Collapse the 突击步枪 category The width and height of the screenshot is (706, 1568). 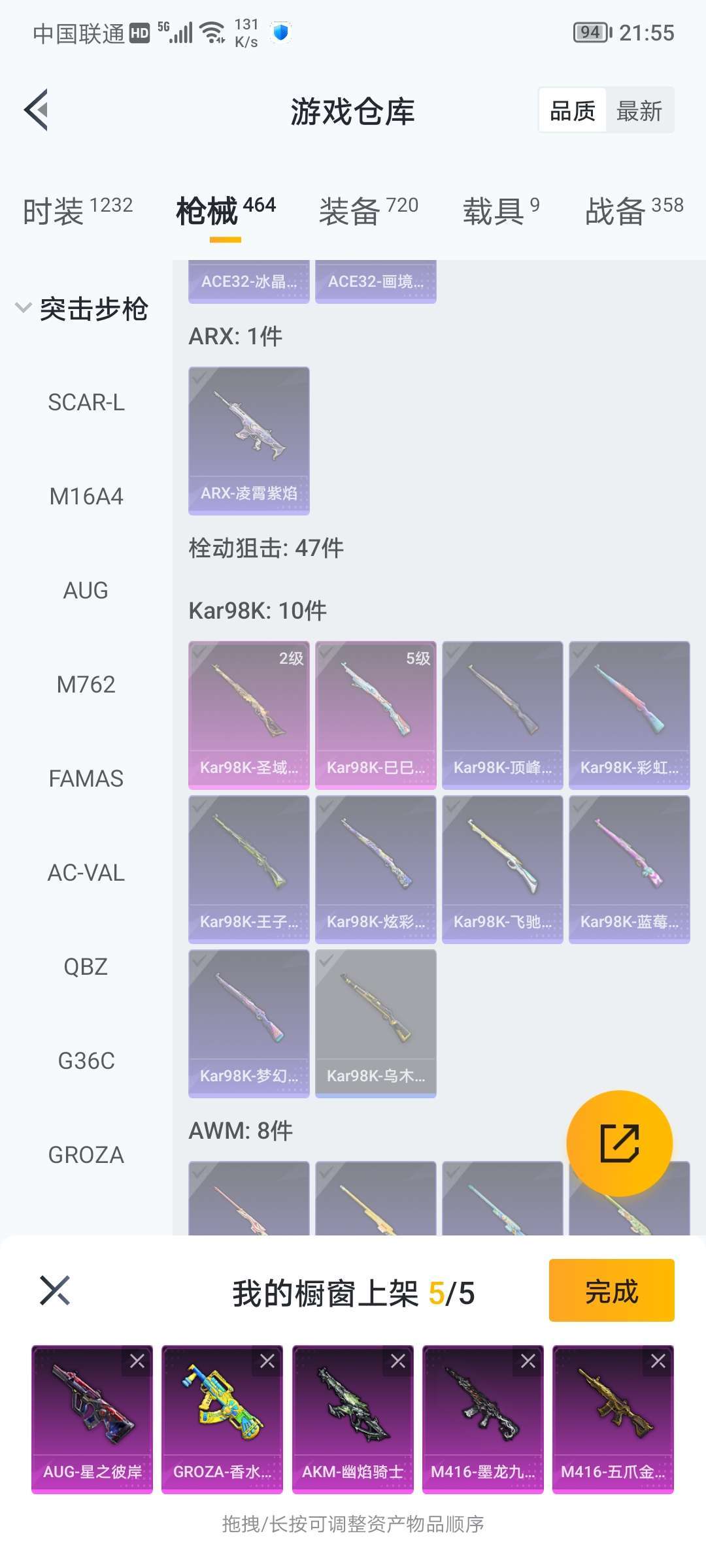coord(24,308)
